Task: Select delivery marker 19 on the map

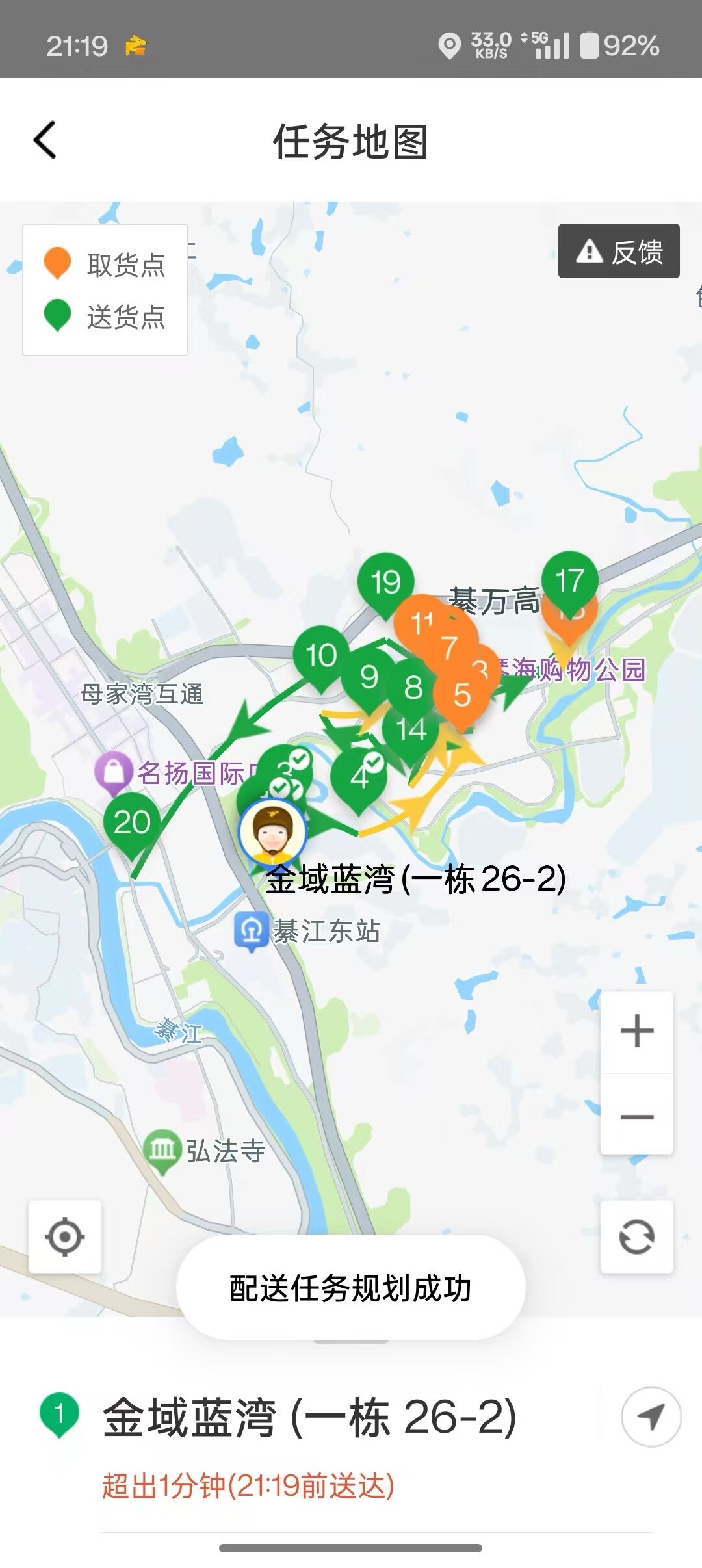Action: pyautogui.click(x=385, y=581)
